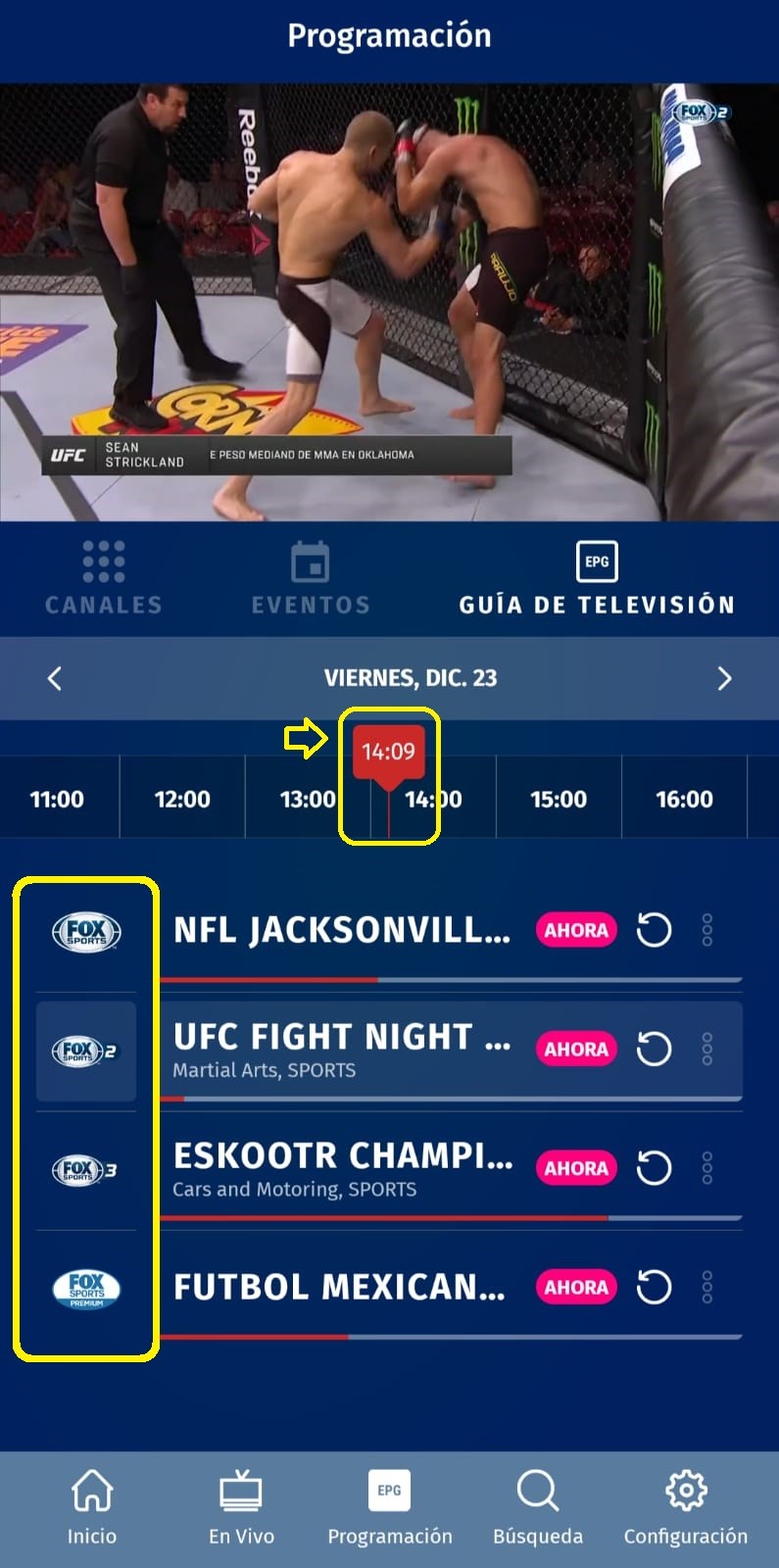Viewport: 779px width, 1568px height.
Task: Go to the Inicio tab
Action: (x=92, y=1507)
